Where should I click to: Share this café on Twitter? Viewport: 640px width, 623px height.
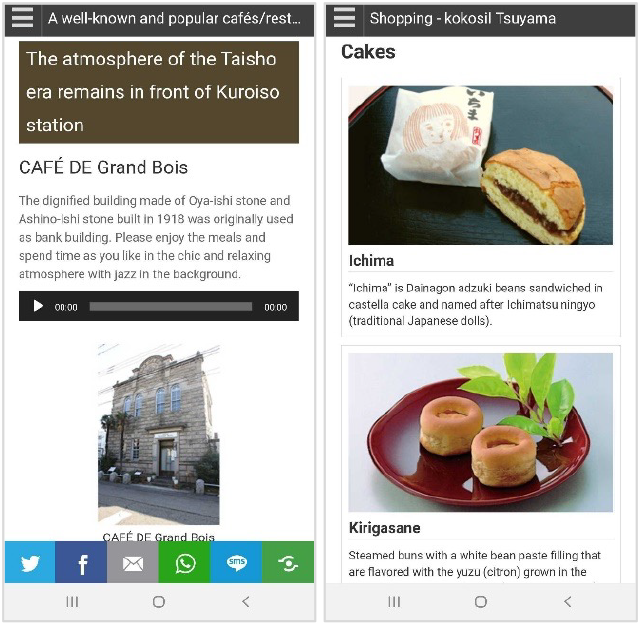(30, 563)
